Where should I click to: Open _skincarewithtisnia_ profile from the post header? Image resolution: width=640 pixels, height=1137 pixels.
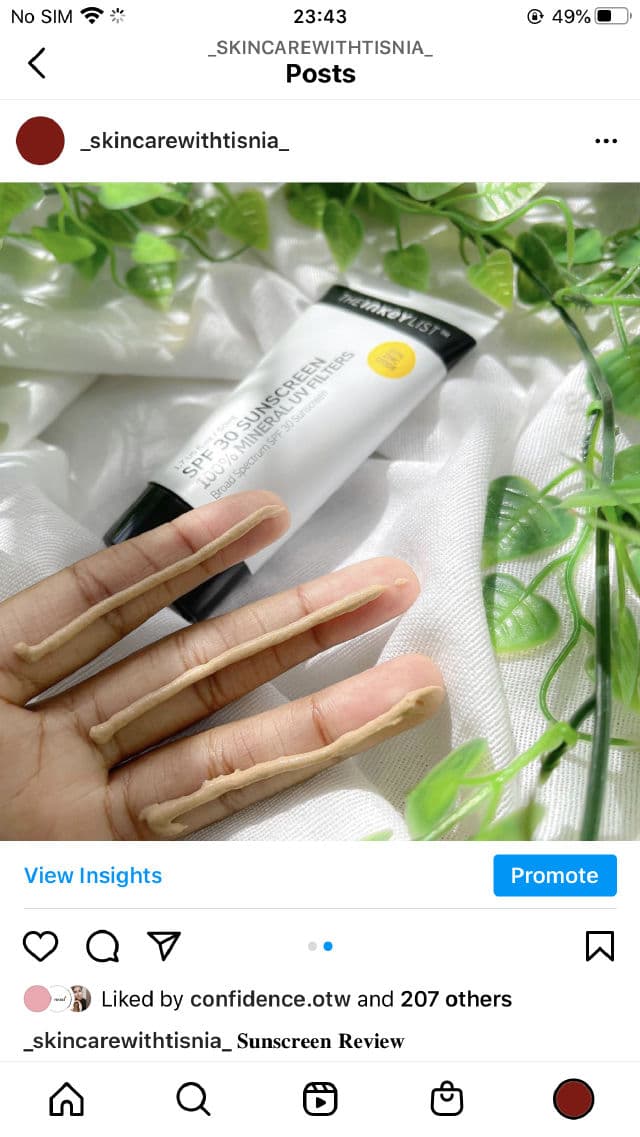[x=184, y=141]
